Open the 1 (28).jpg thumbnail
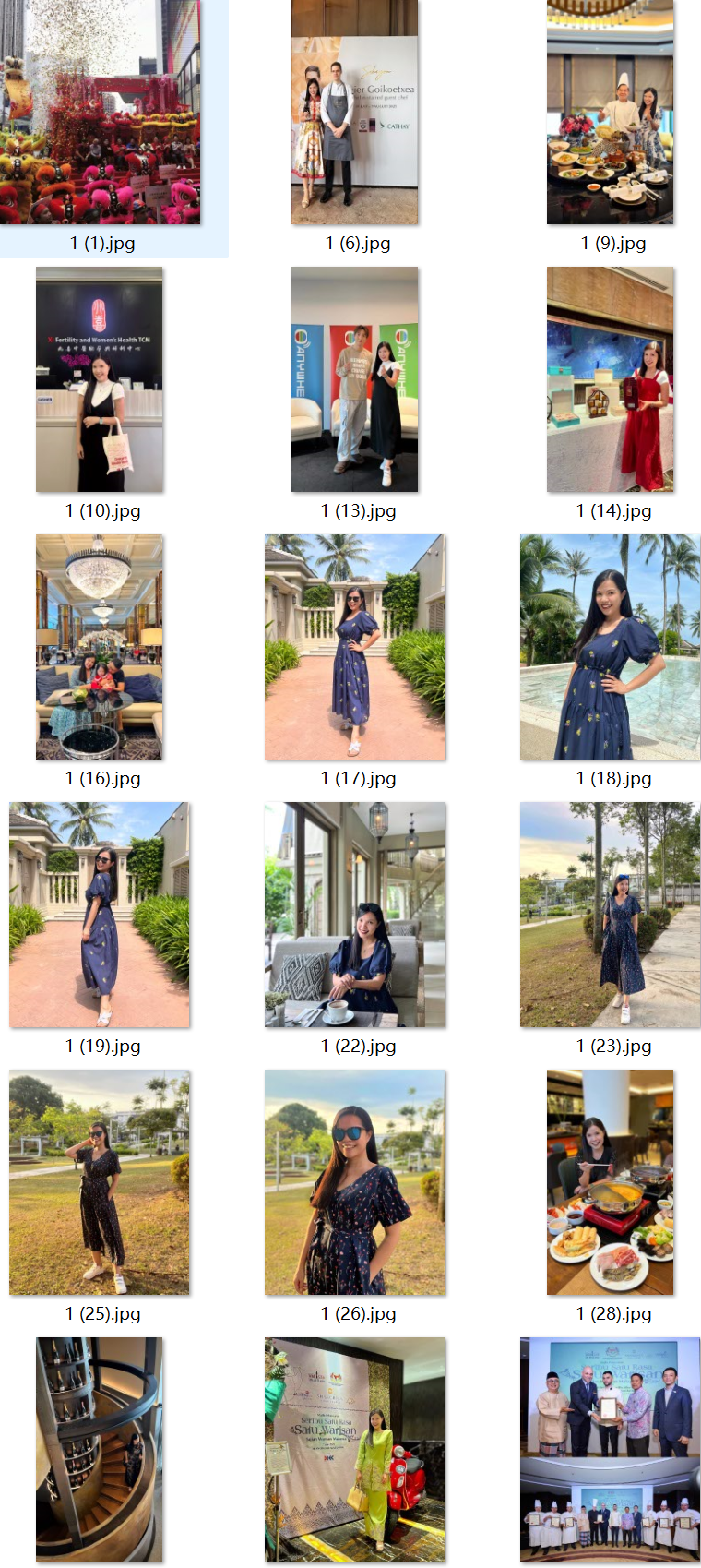Image resolution: width=701 pixels, height=1568 pixels. point(611,1182)
